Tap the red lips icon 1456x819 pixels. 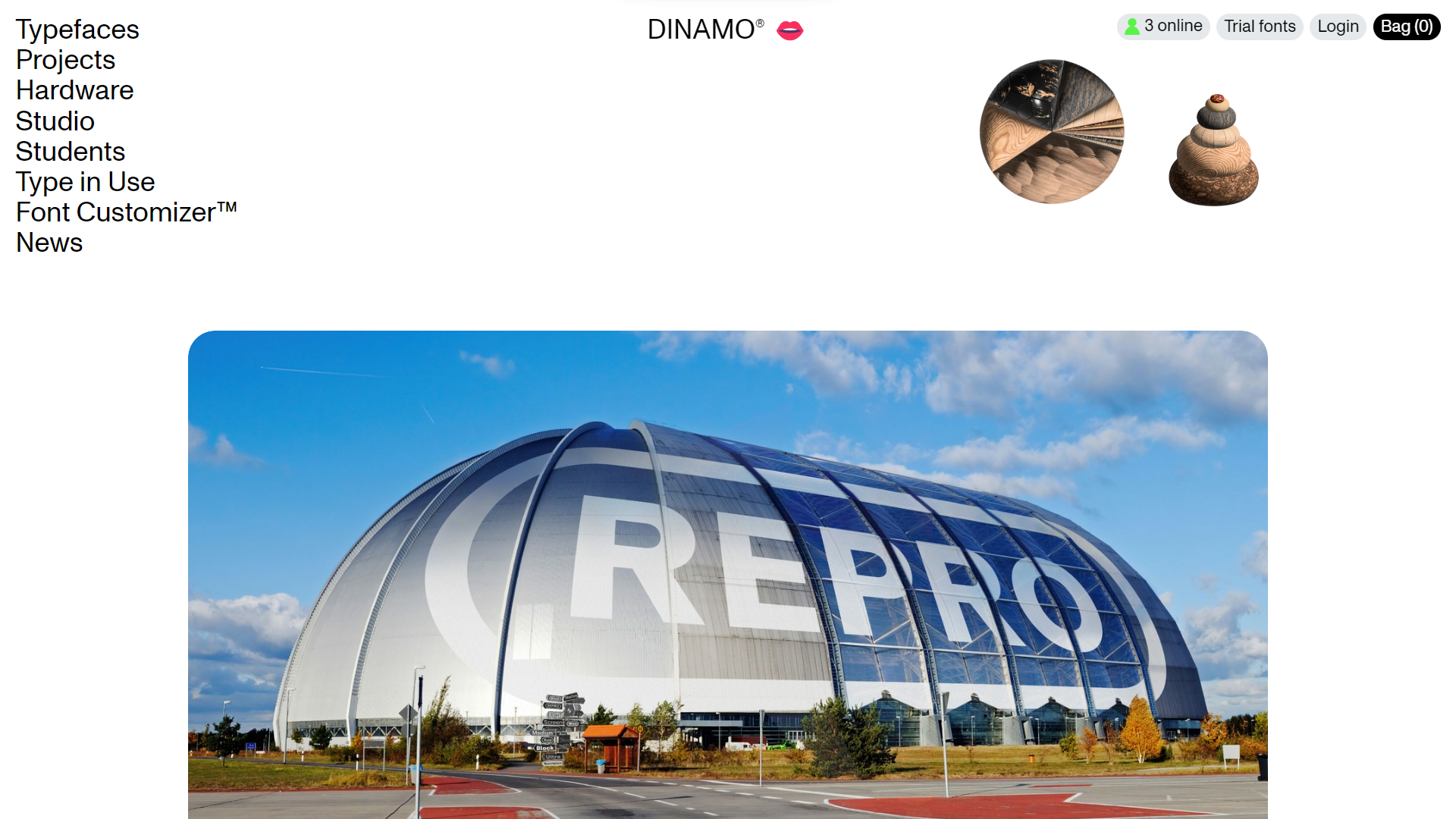[789, 30]
